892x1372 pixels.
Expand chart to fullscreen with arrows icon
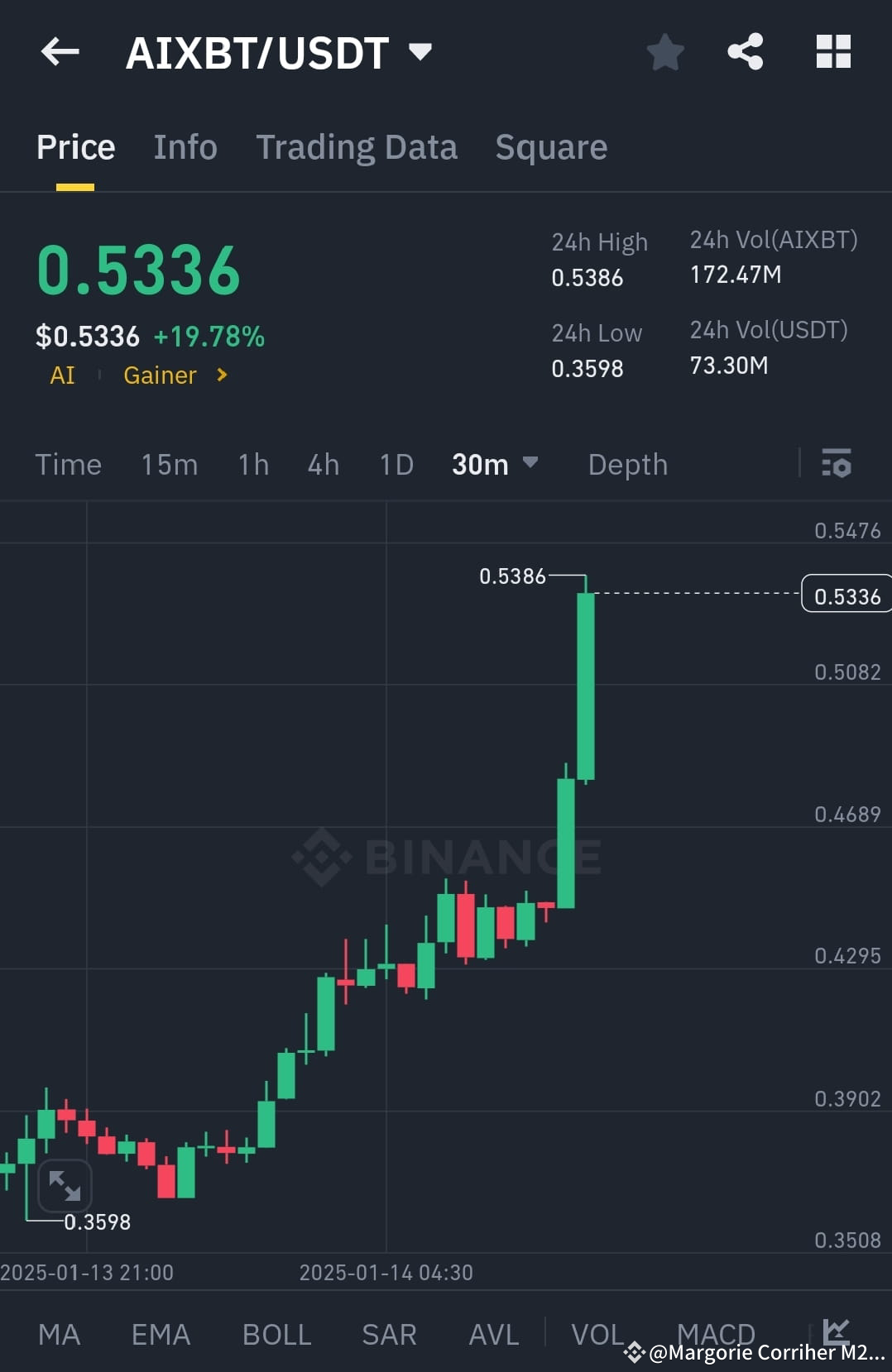point(65,1186)
